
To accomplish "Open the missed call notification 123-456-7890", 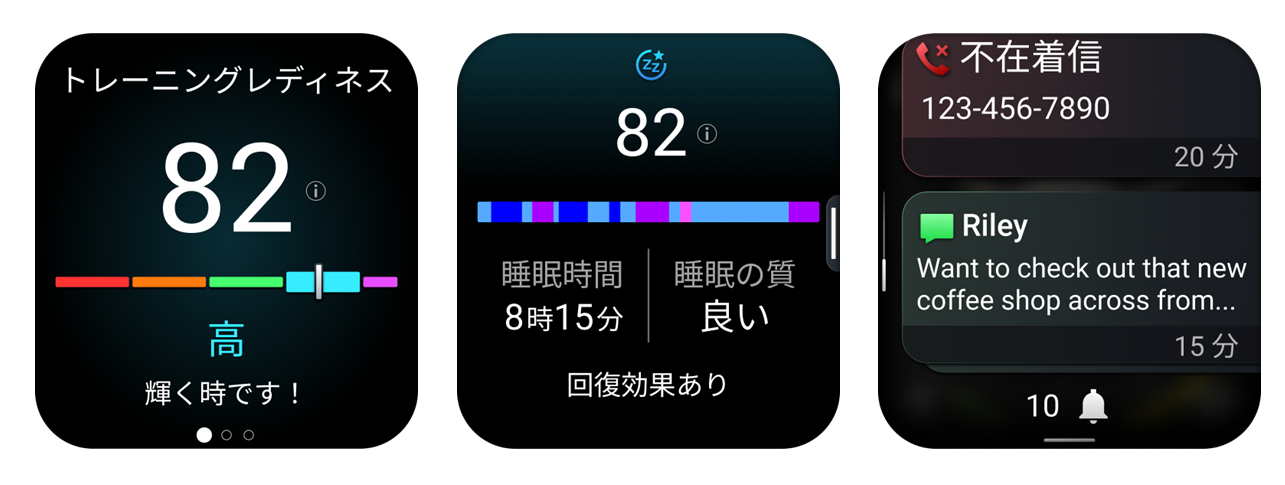I will point(1080,105).
